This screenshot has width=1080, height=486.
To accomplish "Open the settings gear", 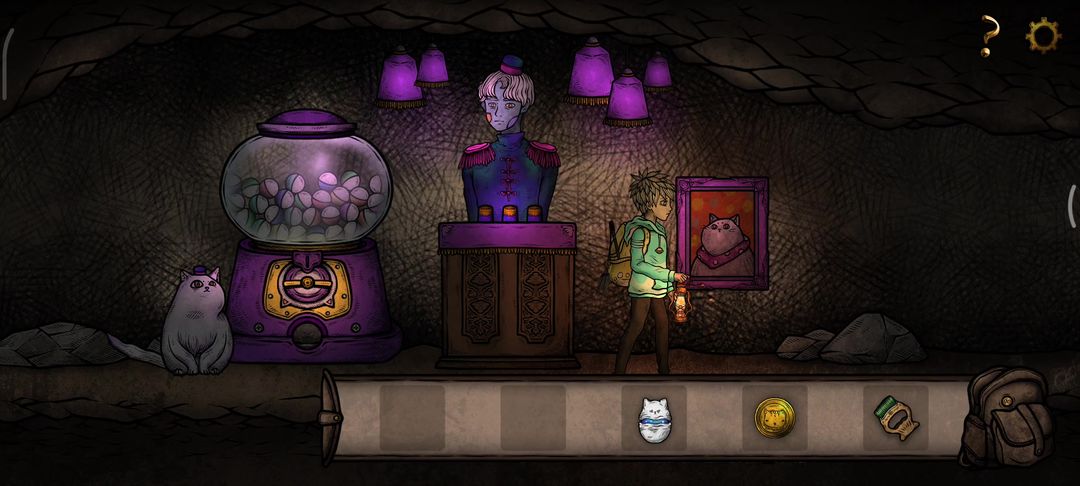I will (1043, 36).
